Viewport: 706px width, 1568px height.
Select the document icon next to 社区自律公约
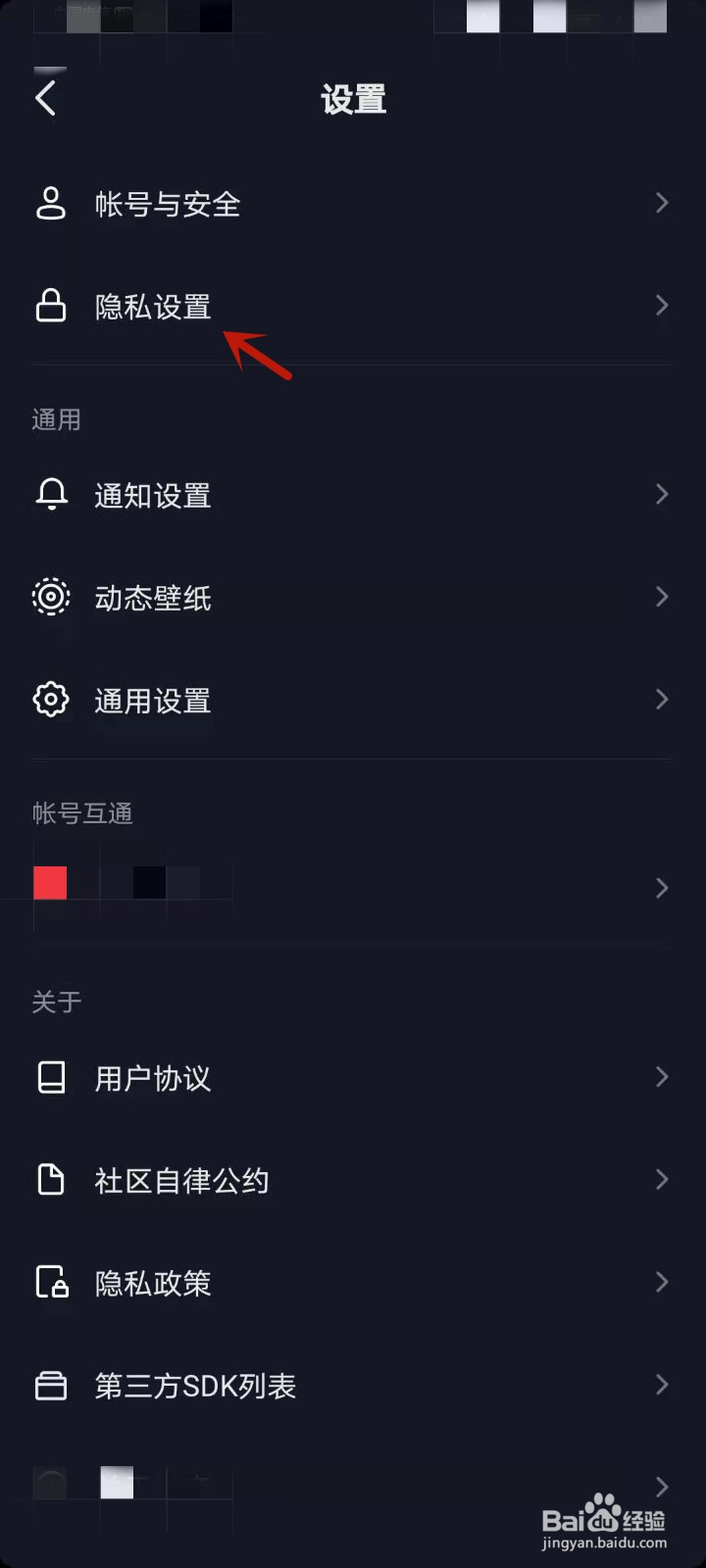(x=51, y=1180)
